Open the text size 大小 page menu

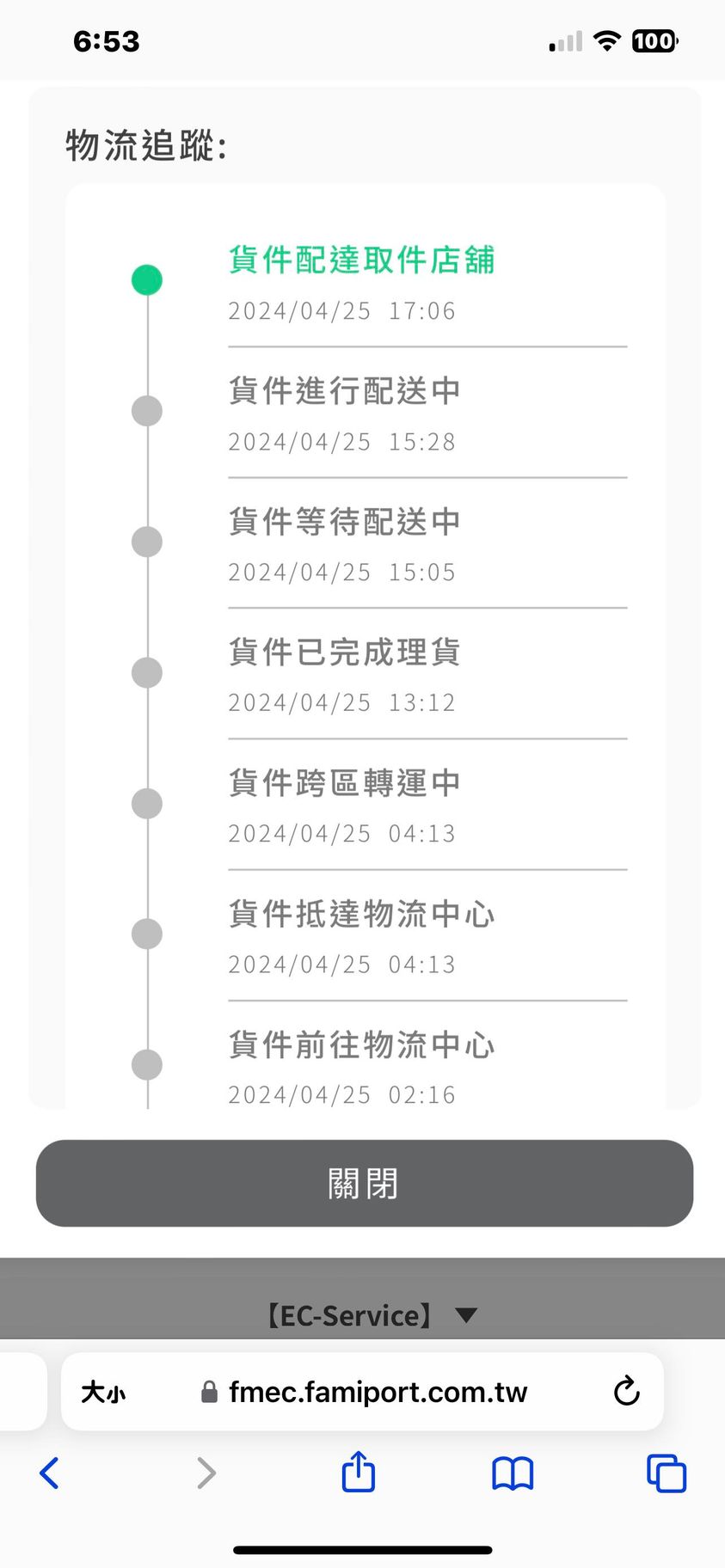tap(103, 1392)
